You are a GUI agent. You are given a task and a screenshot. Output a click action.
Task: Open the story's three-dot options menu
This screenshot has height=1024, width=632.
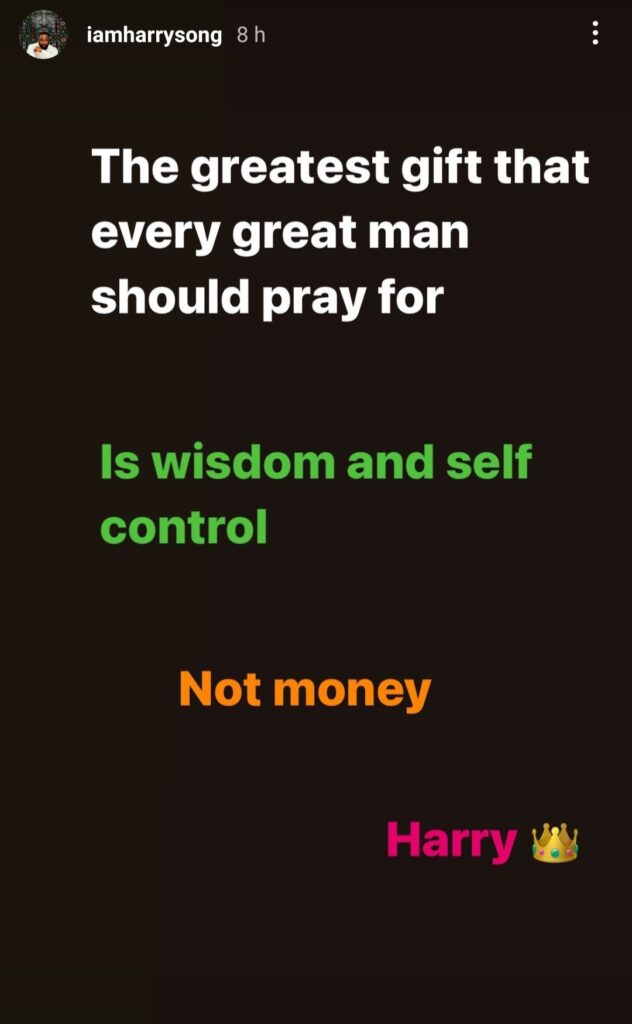click(595, 35)
